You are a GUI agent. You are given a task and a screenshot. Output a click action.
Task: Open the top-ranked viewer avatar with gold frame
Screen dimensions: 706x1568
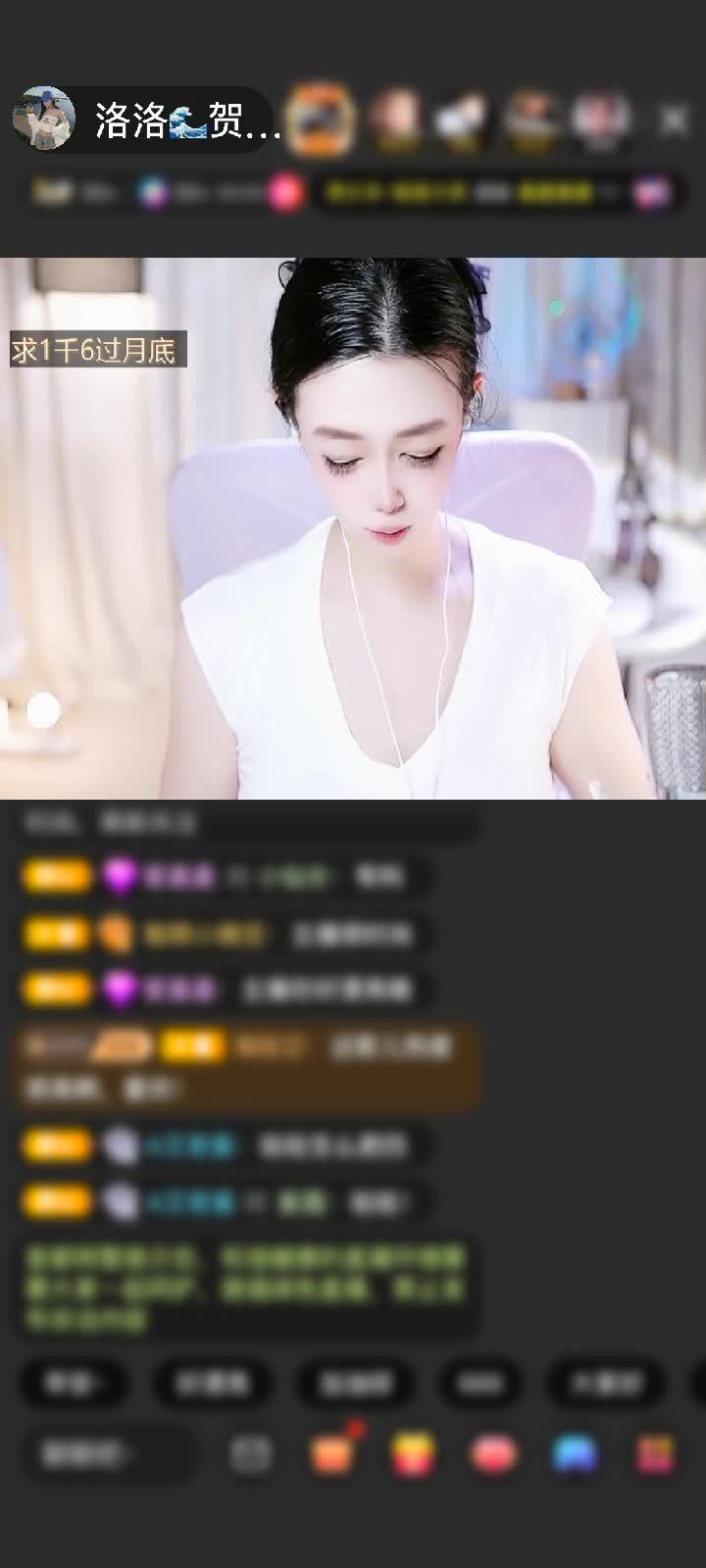(x=321, y=120)
